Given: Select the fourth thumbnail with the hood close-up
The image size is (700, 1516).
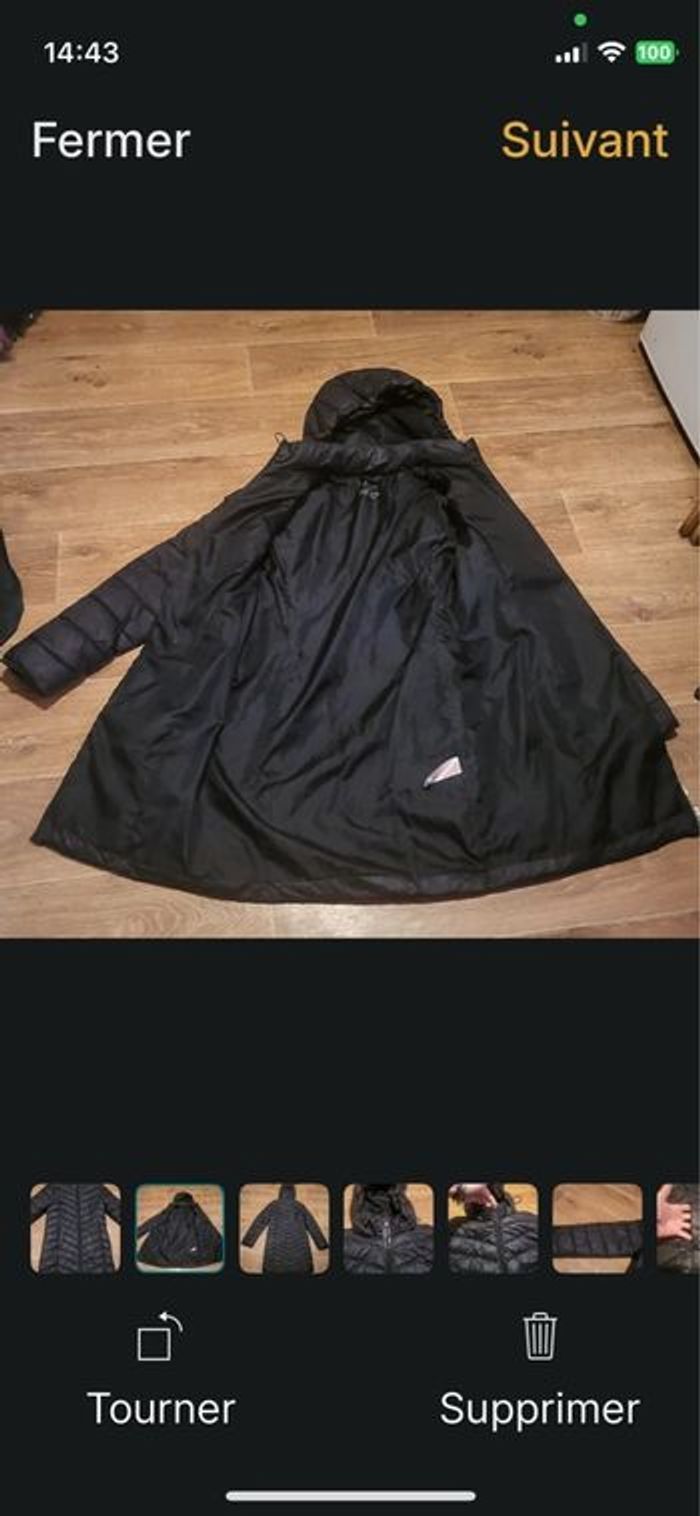Looking at the screenshot, I should point(389,1227).
